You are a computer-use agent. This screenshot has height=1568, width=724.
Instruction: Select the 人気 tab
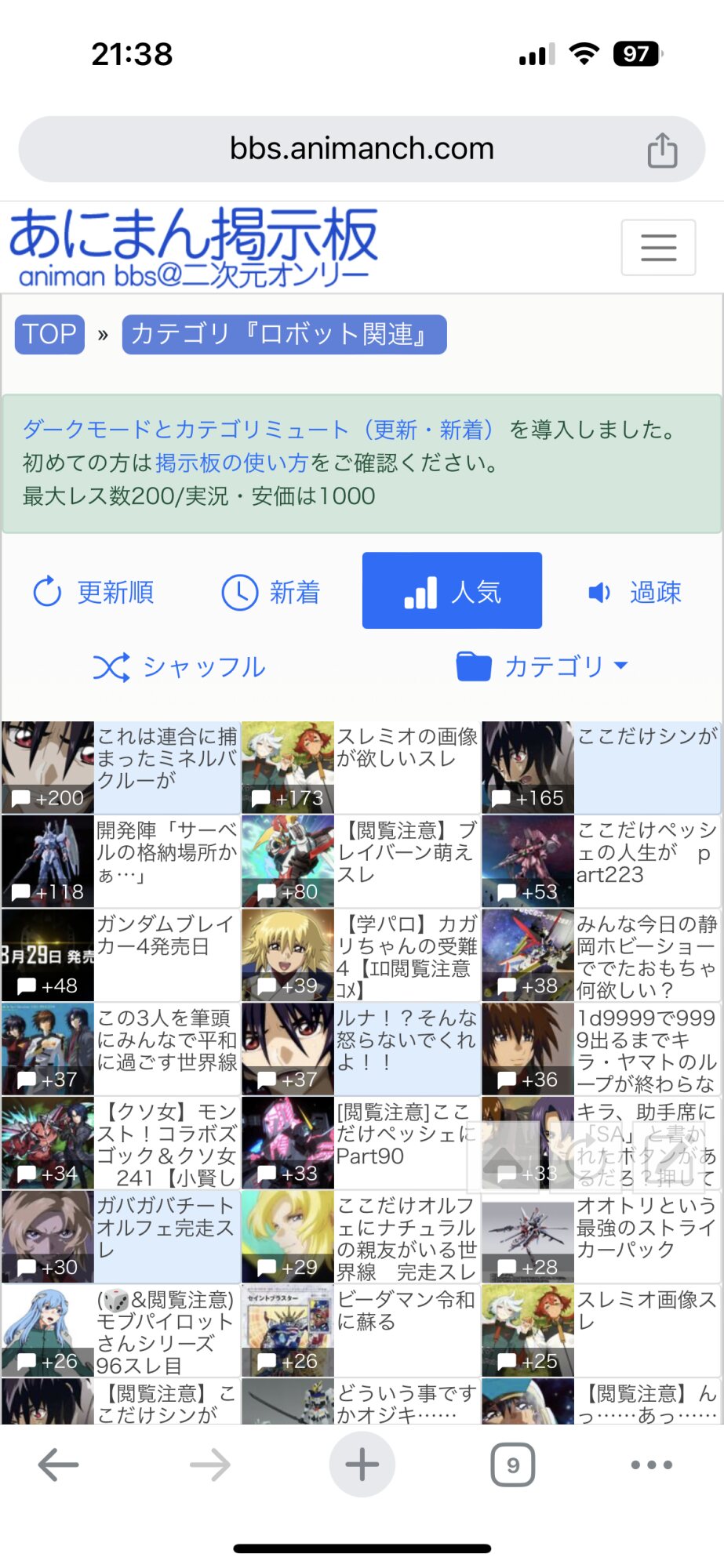(x=452, y=590)
